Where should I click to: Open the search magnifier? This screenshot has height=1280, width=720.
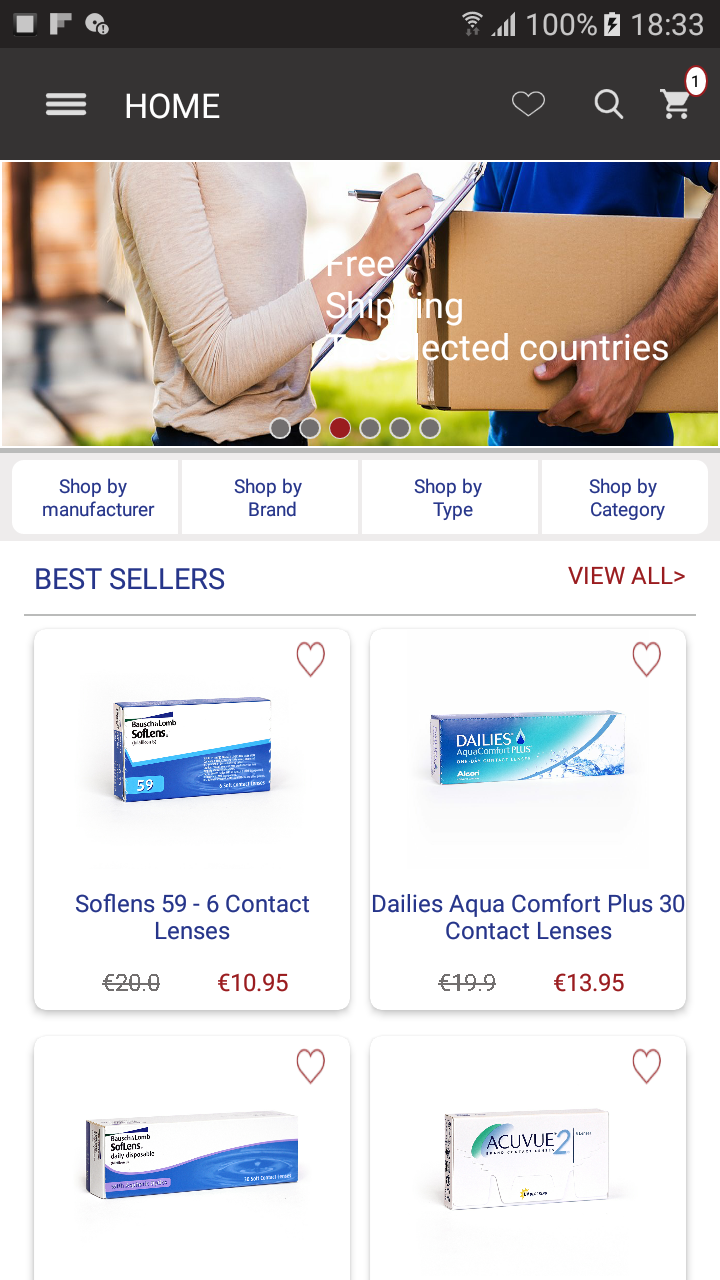point(608,104)
